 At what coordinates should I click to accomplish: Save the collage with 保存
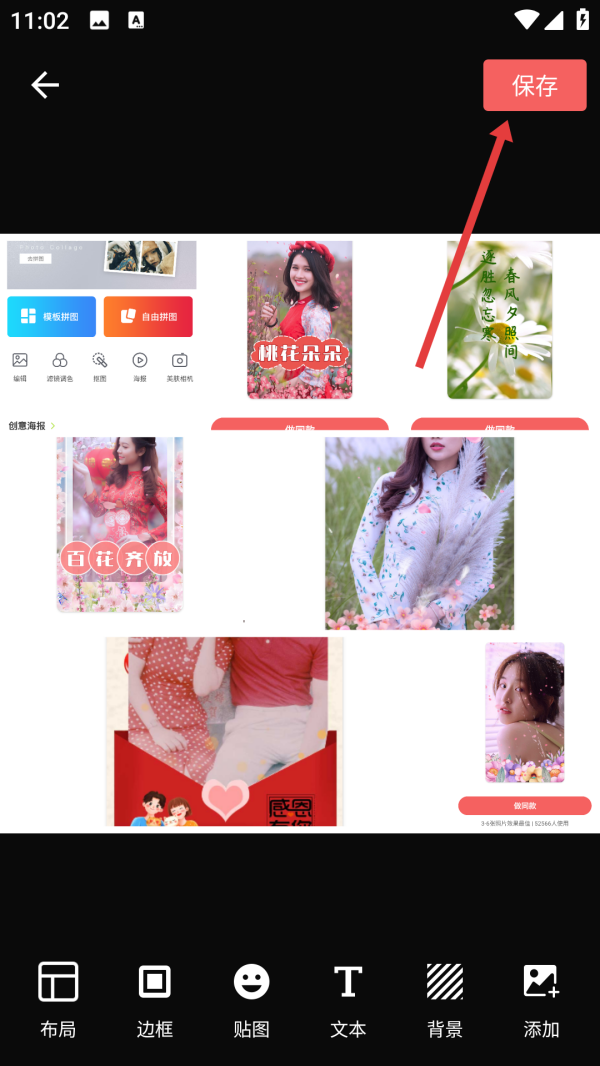pyautogui.click(x=534, y=85)
